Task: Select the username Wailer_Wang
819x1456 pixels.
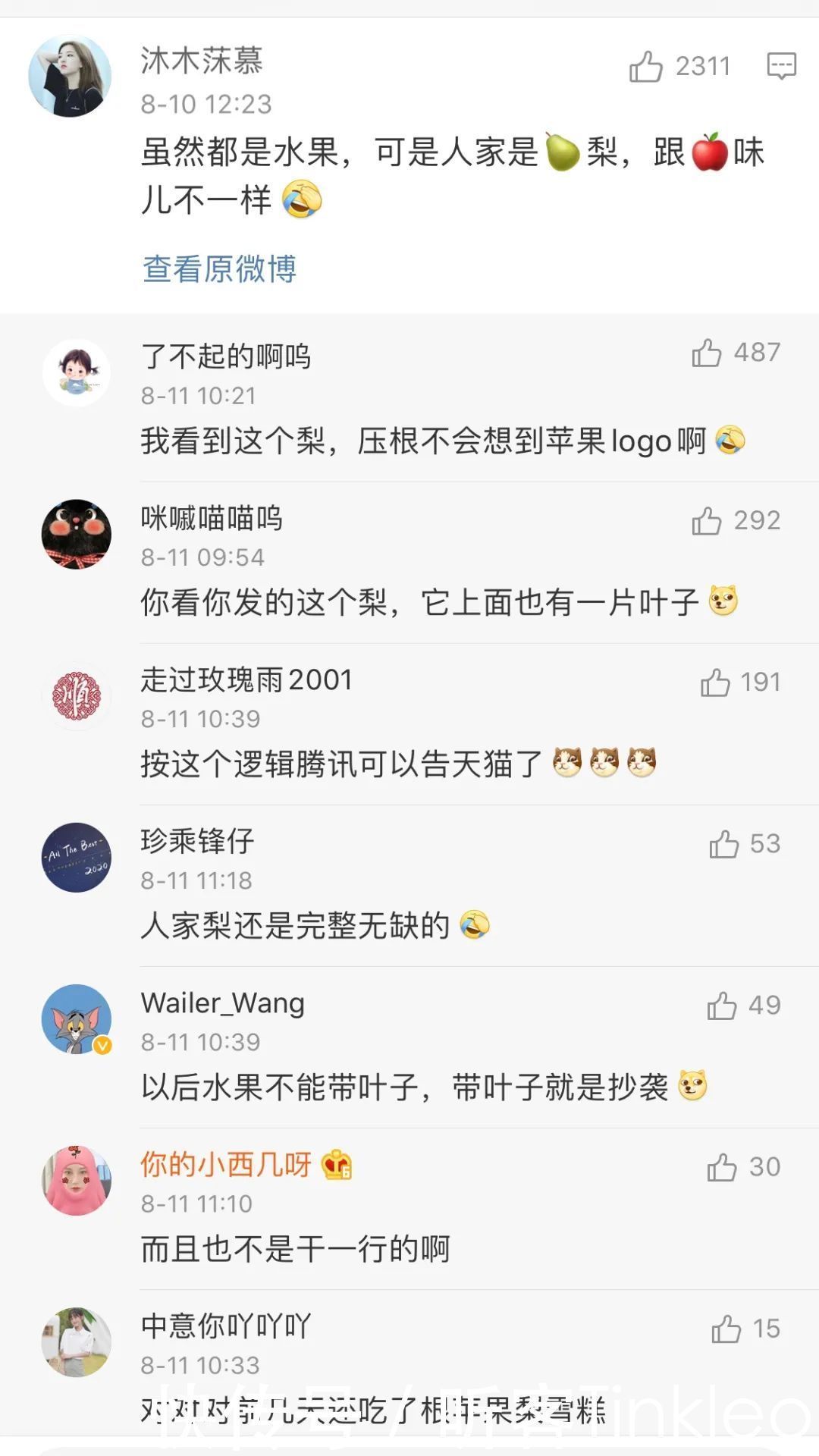Action: [x=221, y=1003]
